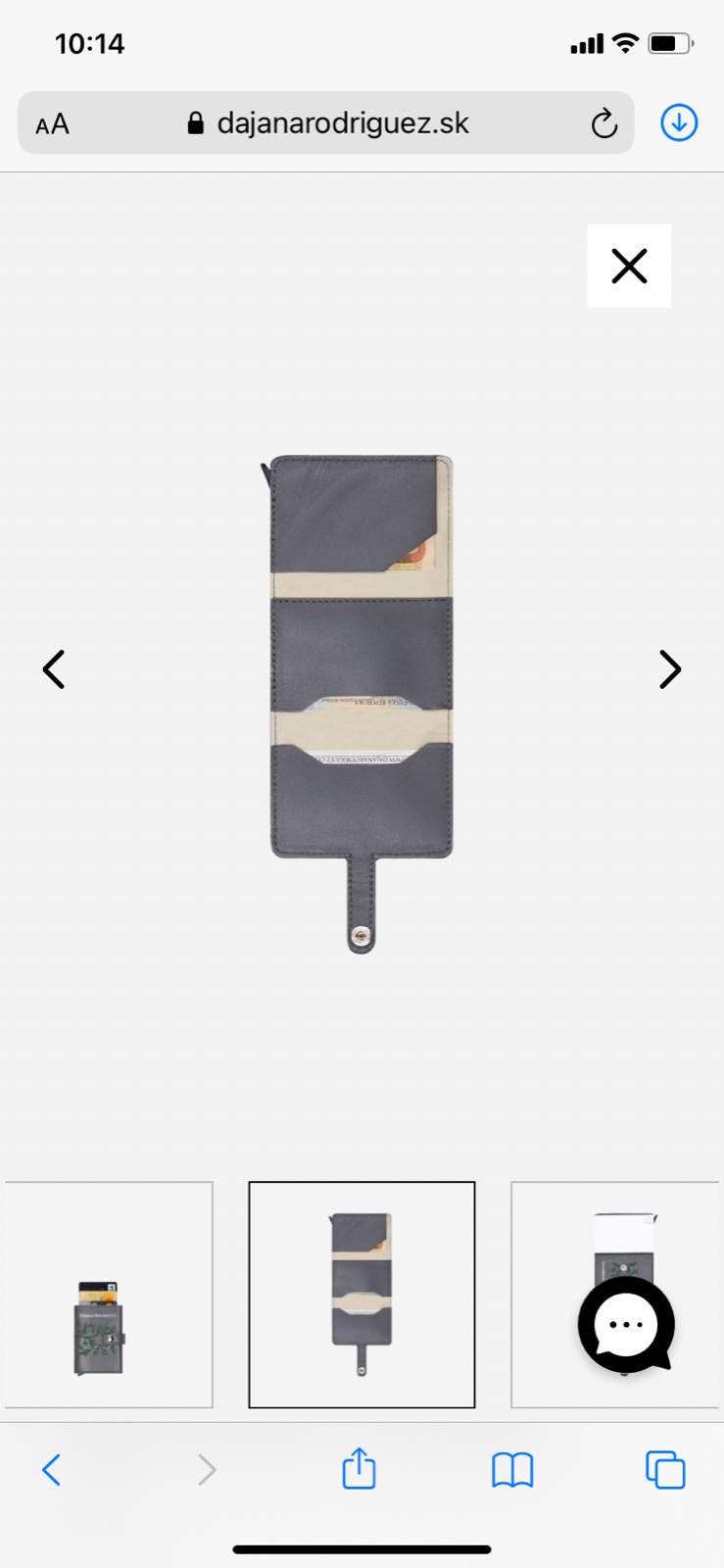Go to the next product image

669,669
